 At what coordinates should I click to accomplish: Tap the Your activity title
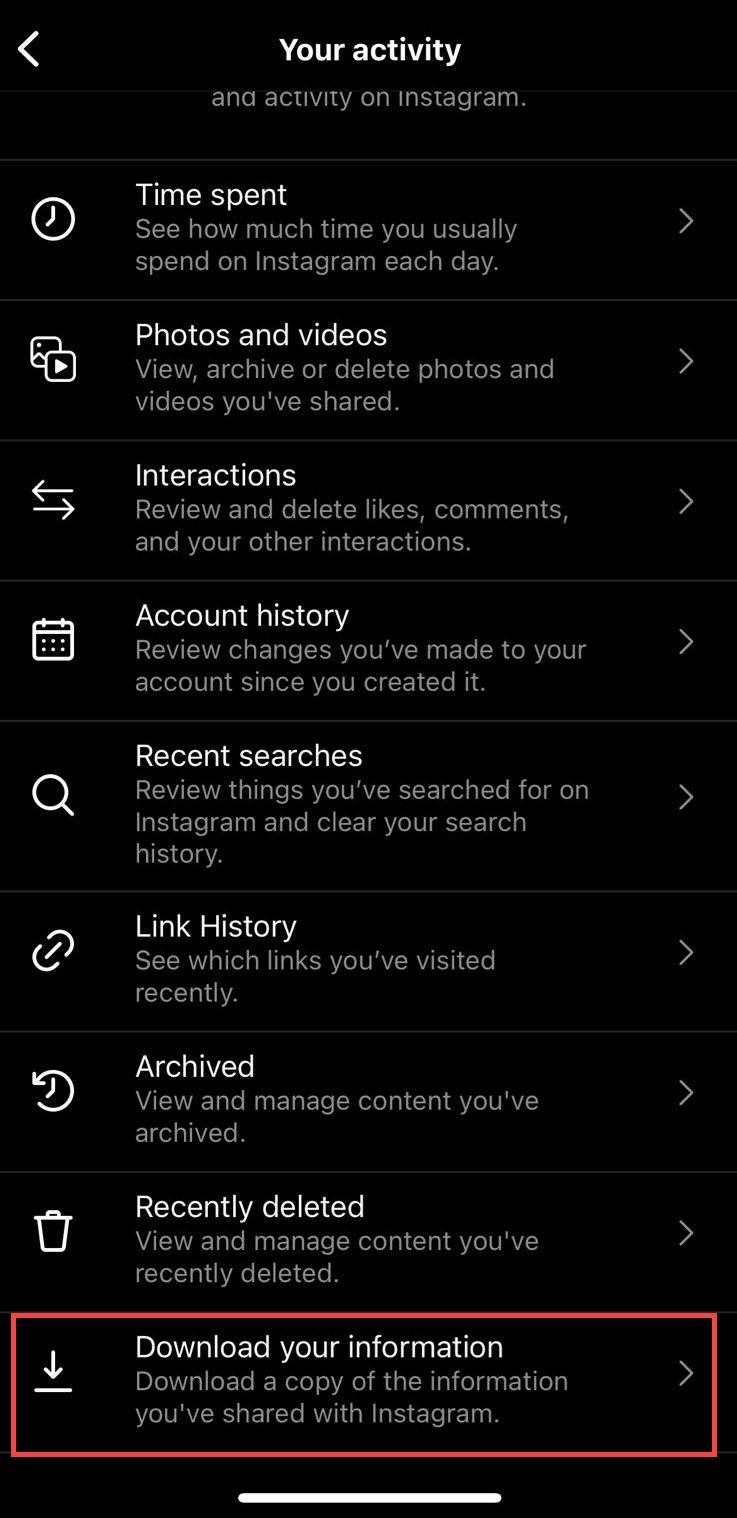click(x=369, y=48)
